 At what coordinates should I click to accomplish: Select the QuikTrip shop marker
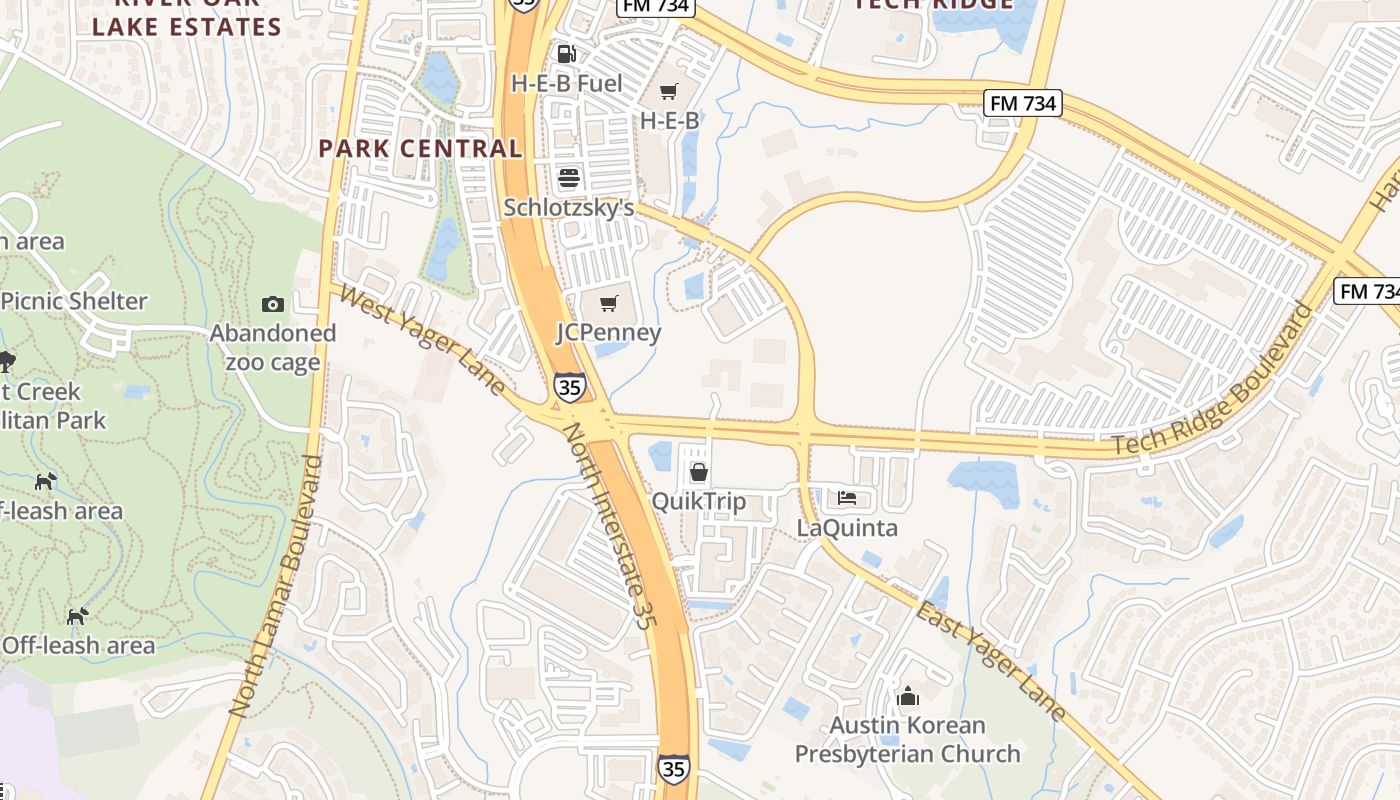pyautogui.click(x=699, y=472)
